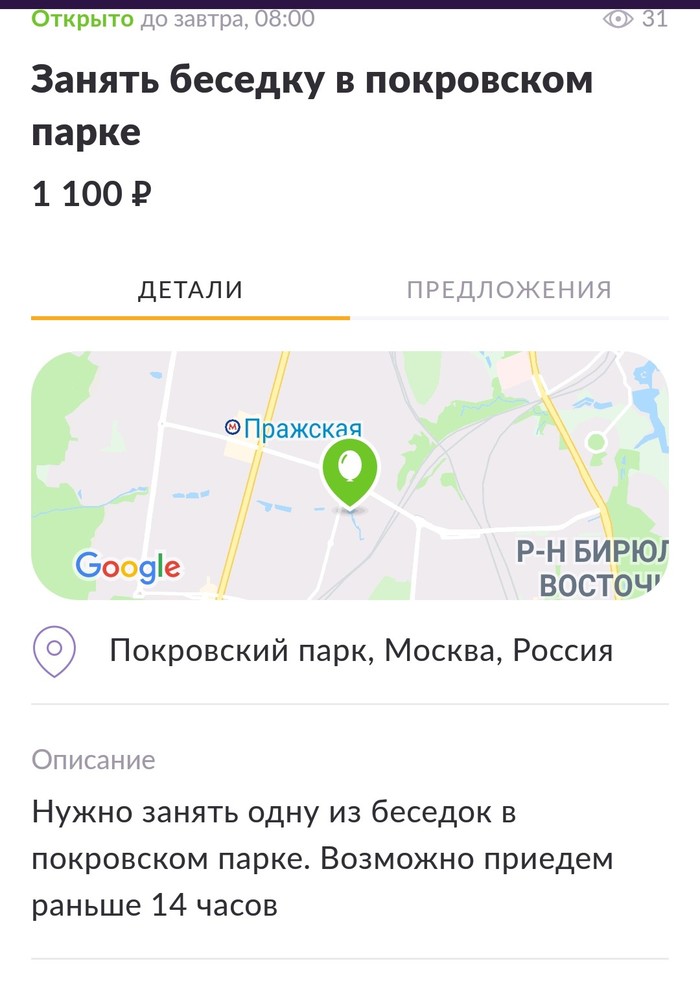Open the map preview near Пражская
The height and width of the screenshot is (985, 700).
[x=350, y=476]
